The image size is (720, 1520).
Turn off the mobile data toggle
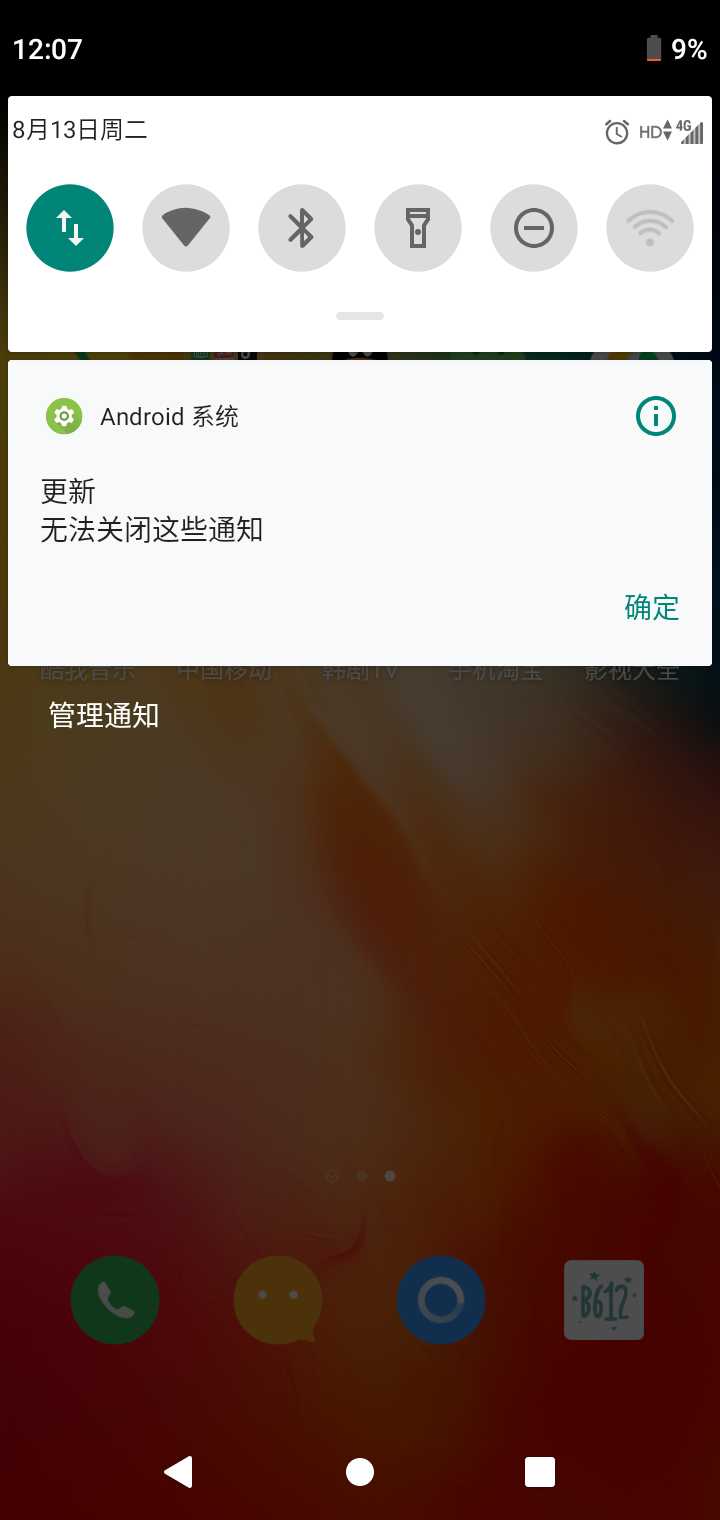[70, 228]
